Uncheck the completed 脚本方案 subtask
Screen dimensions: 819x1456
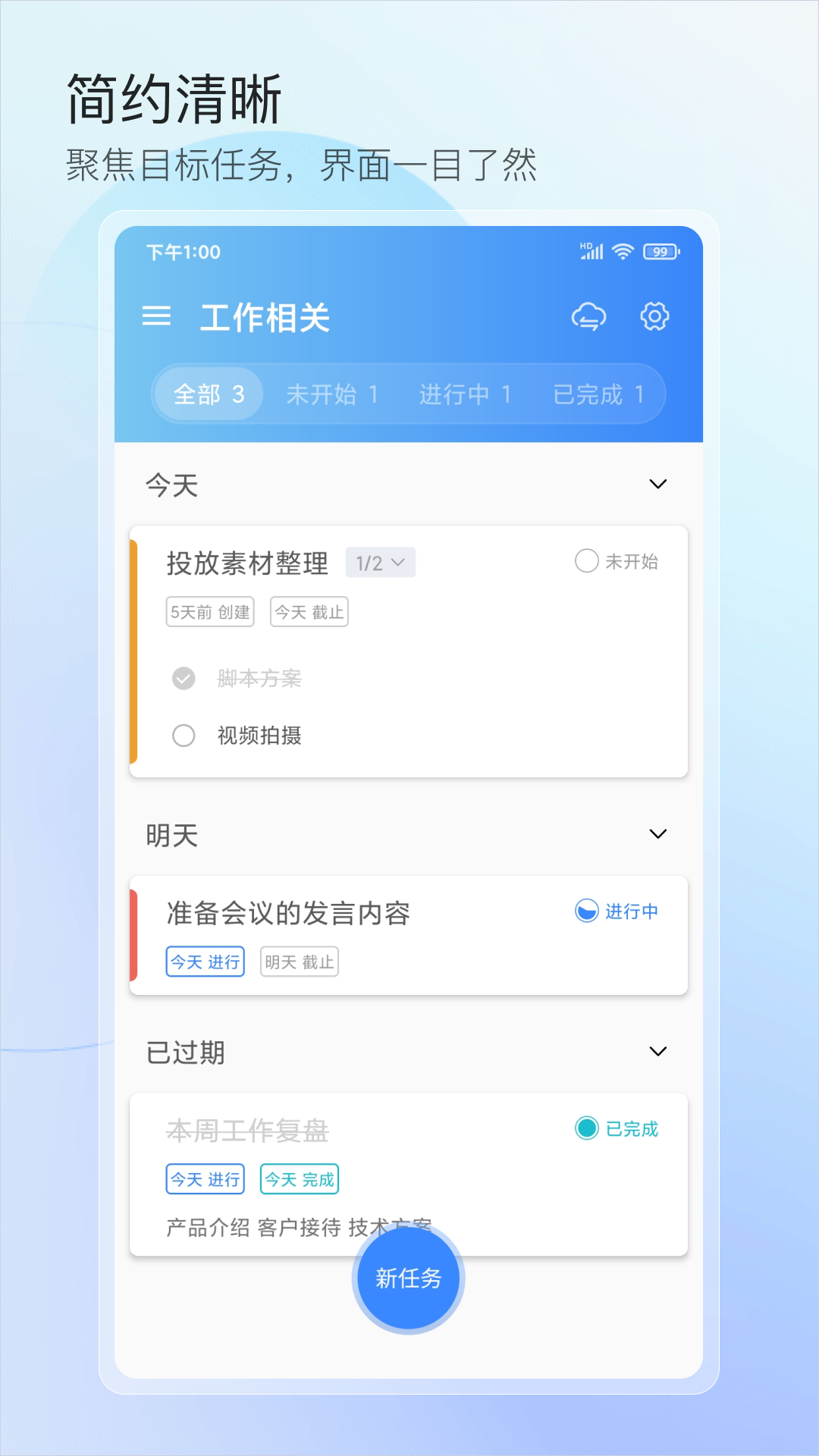point(183,678)
